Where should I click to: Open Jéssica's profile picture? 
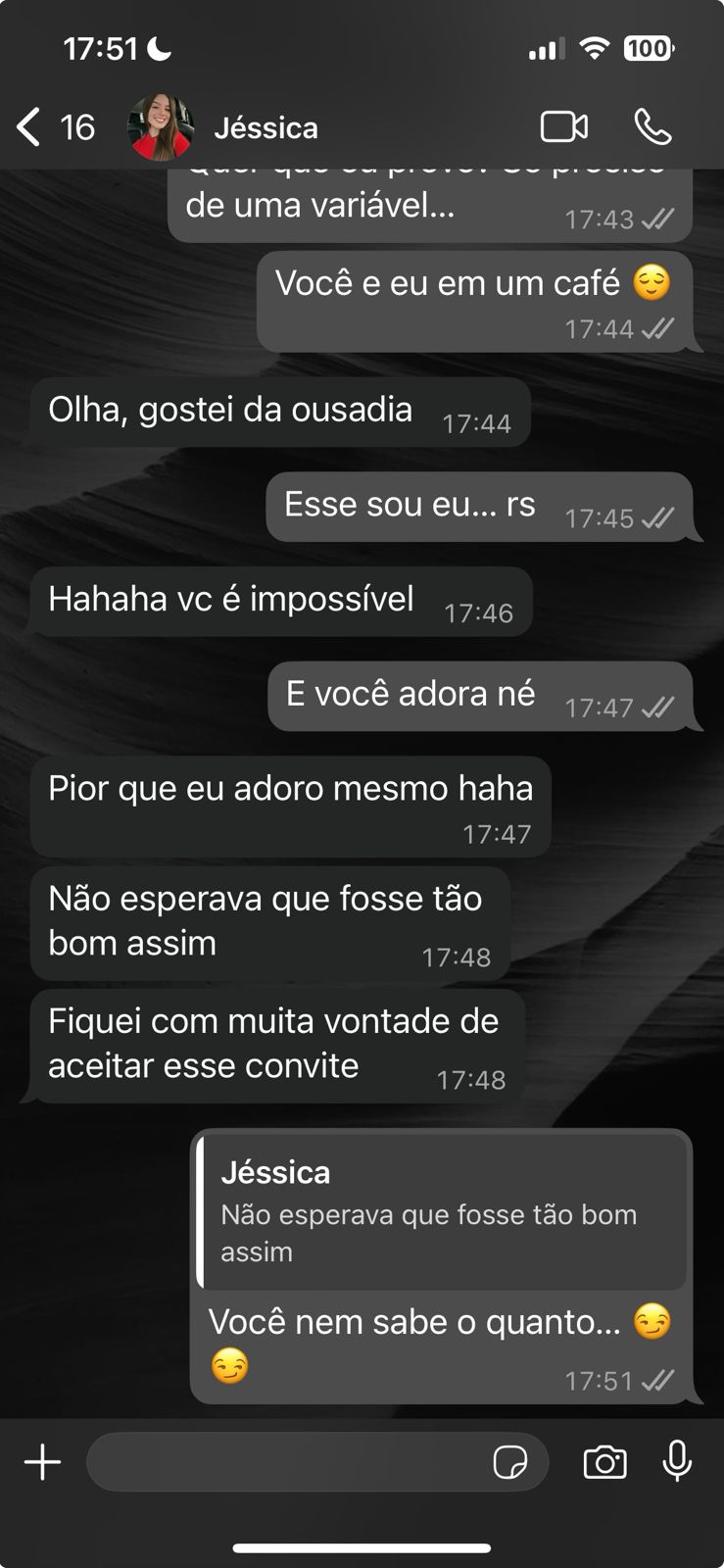[x=158, y=126]
